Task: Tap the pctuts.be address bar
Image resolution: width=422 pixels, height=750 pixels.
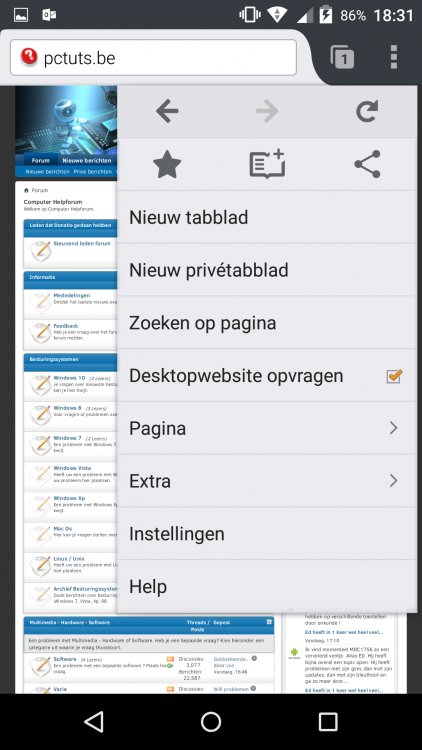Action: coord(153,58)
